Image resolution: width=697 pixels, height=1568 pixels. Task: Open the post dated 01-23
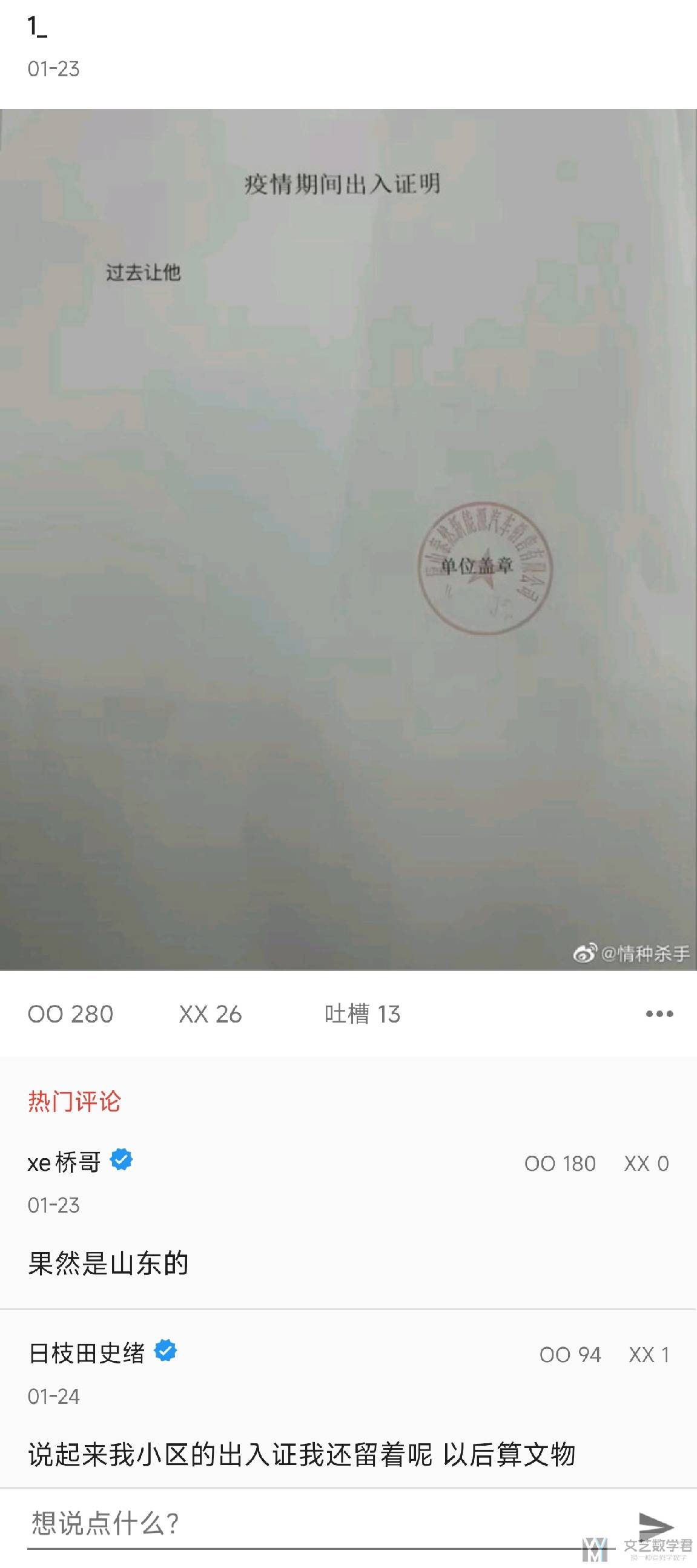tap(52, 69)
